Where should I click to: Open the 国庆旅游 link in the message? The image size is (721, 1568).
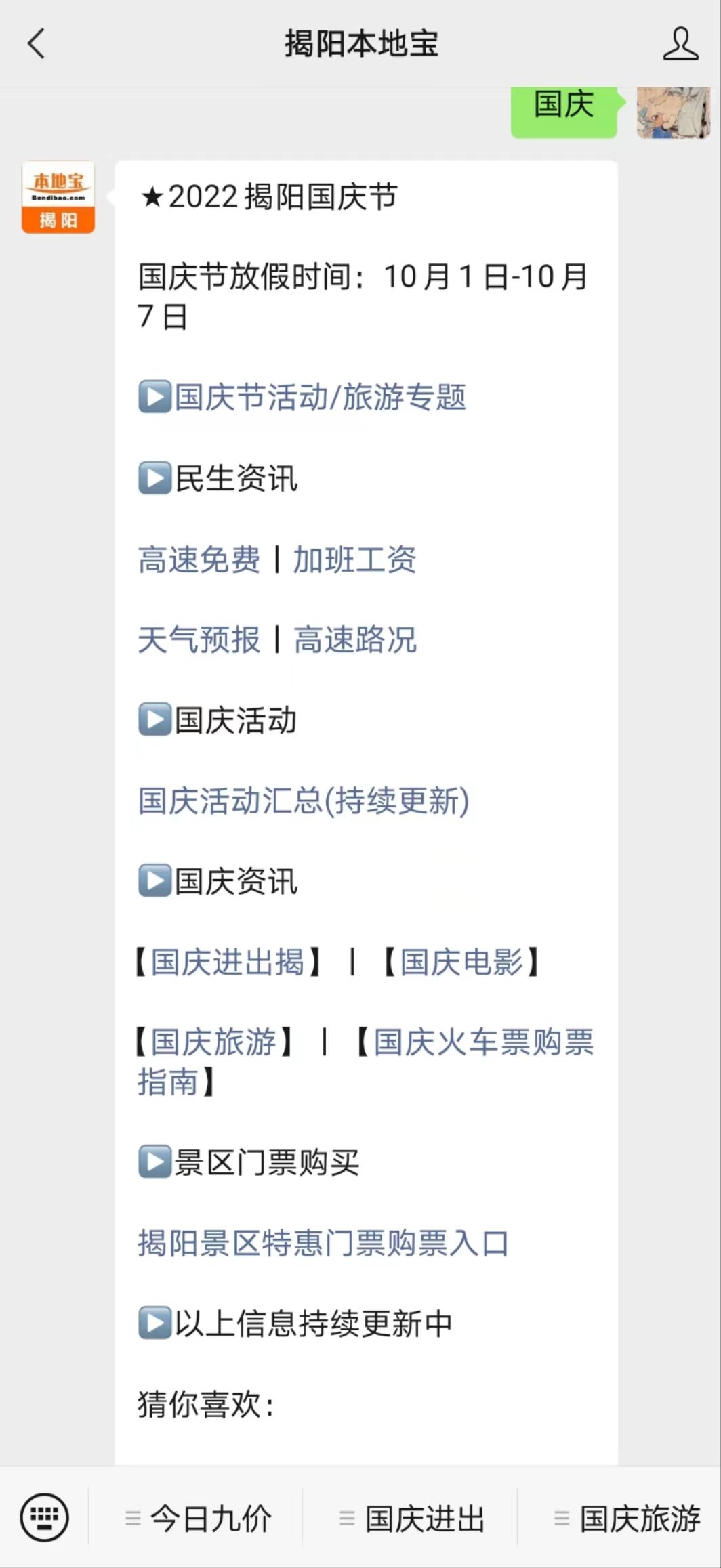coord(213,1042)
